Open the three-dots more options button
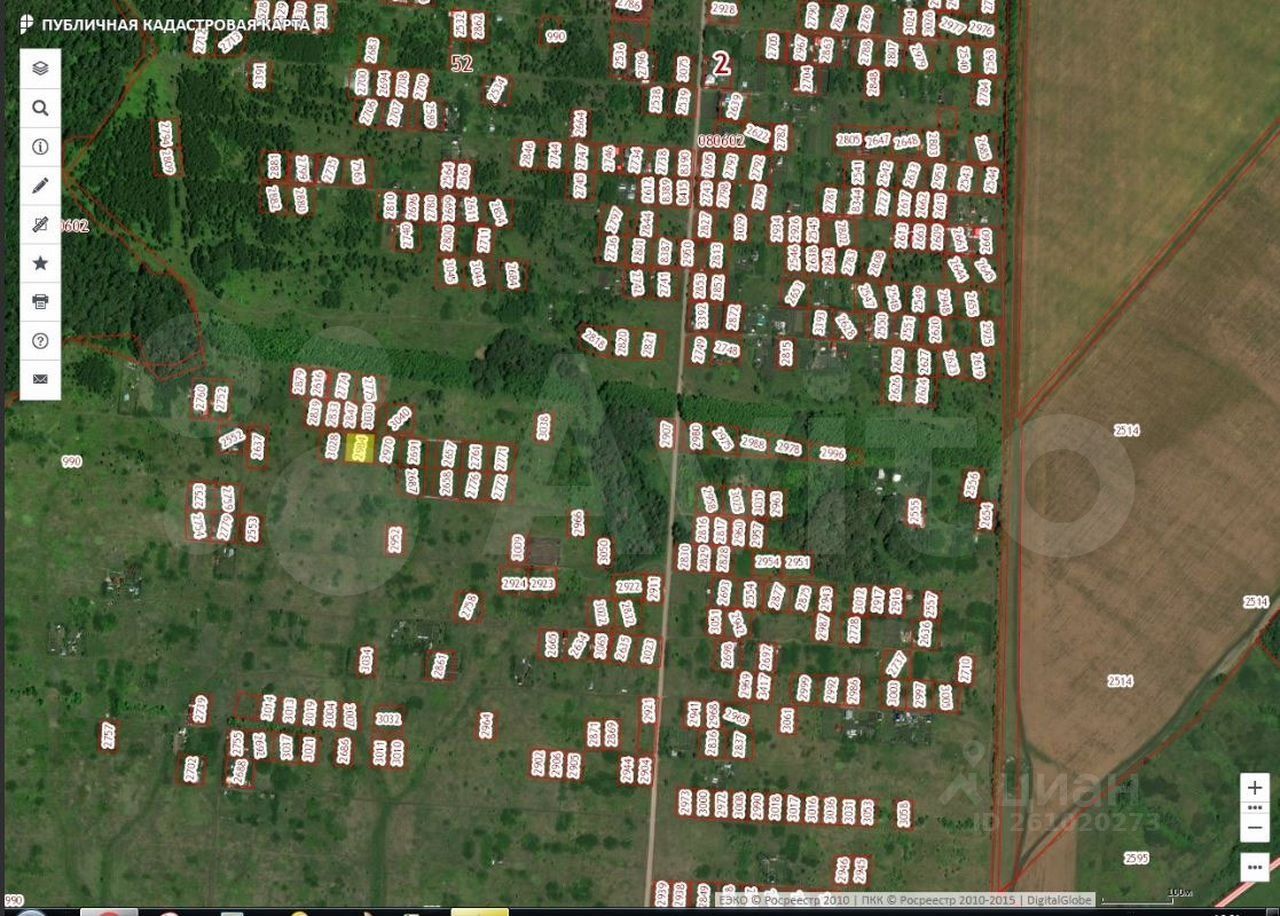Screen dimensions: 1280x916 point(1255,867)
